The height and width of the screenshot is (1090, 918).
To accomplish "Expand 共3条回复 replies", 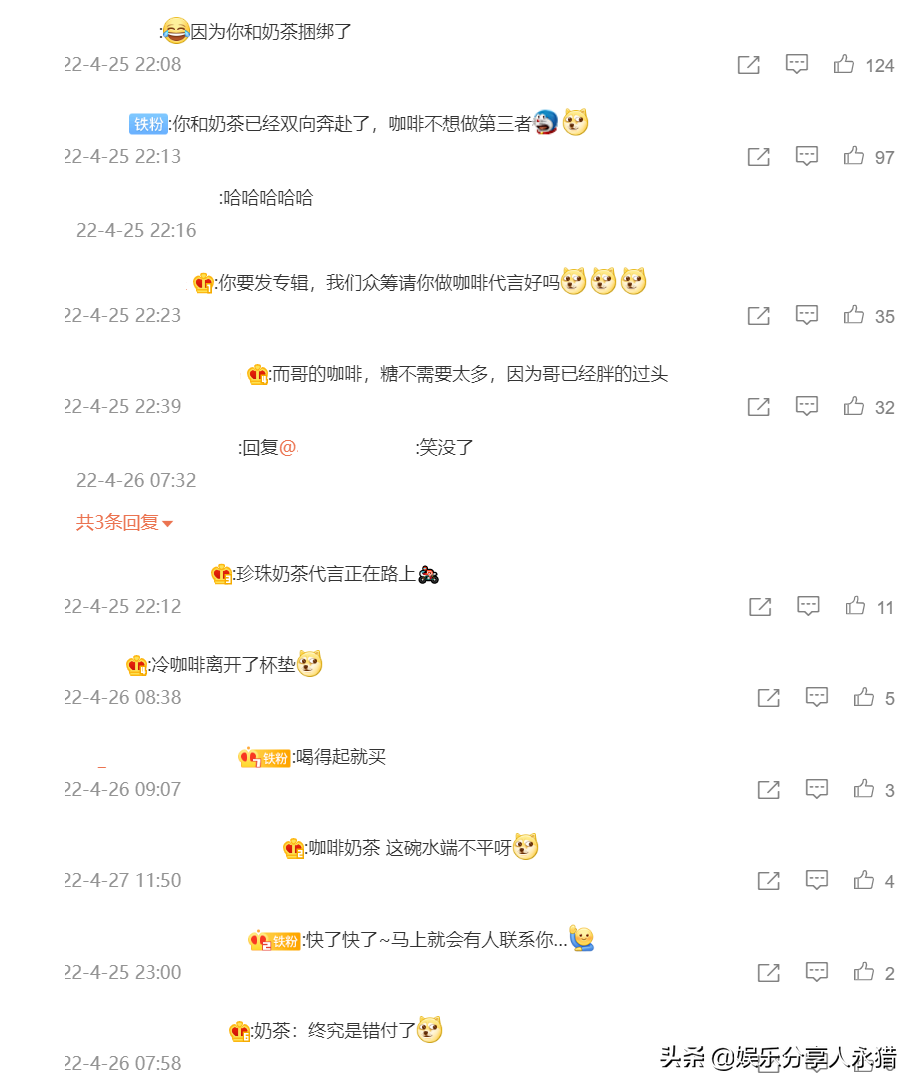I will [x=124, y=522].
